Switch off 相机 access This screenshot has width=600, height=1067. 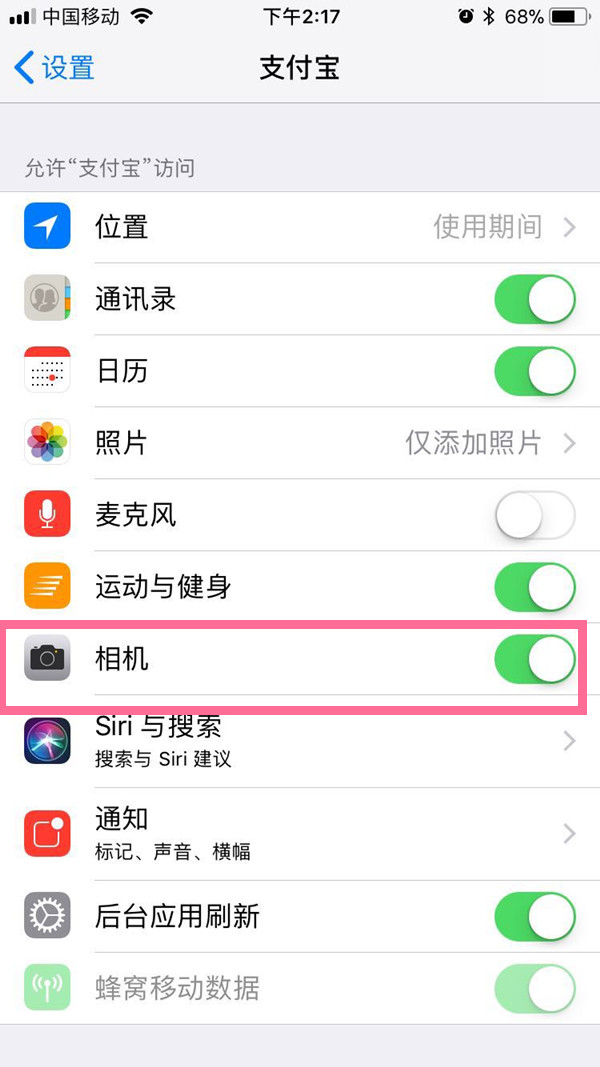[535, 659]
